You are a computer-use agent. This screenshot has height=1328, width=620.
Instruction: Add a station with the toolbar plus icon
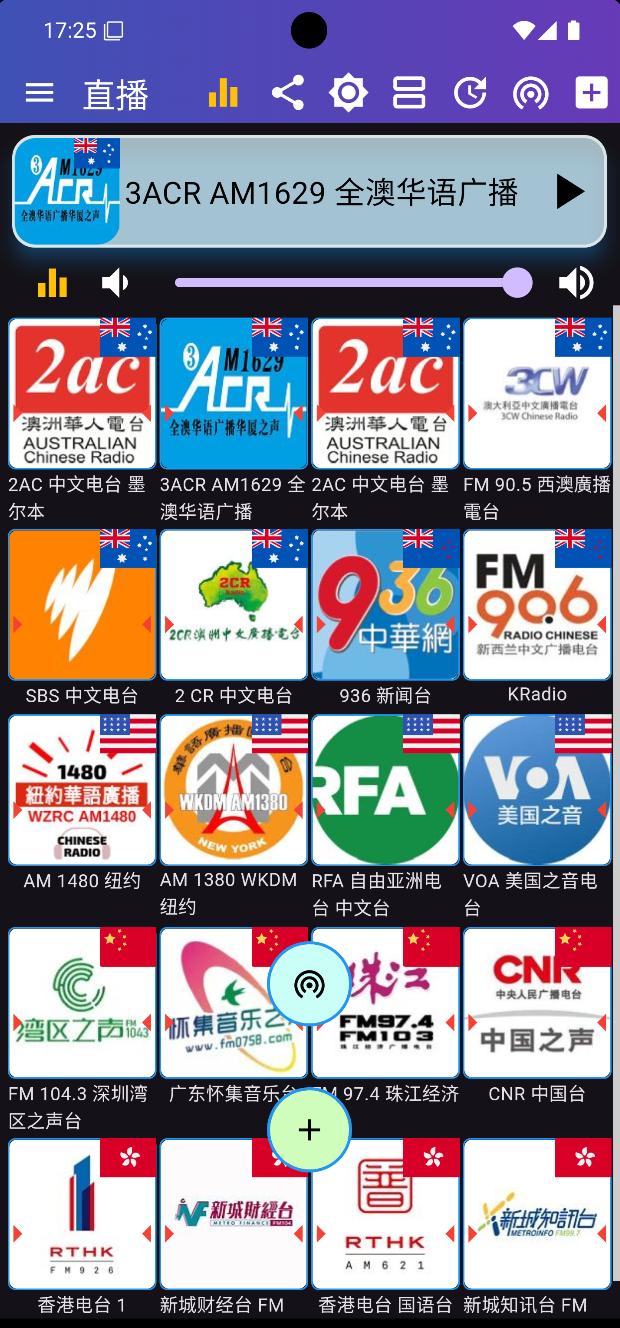pos(591,93)
